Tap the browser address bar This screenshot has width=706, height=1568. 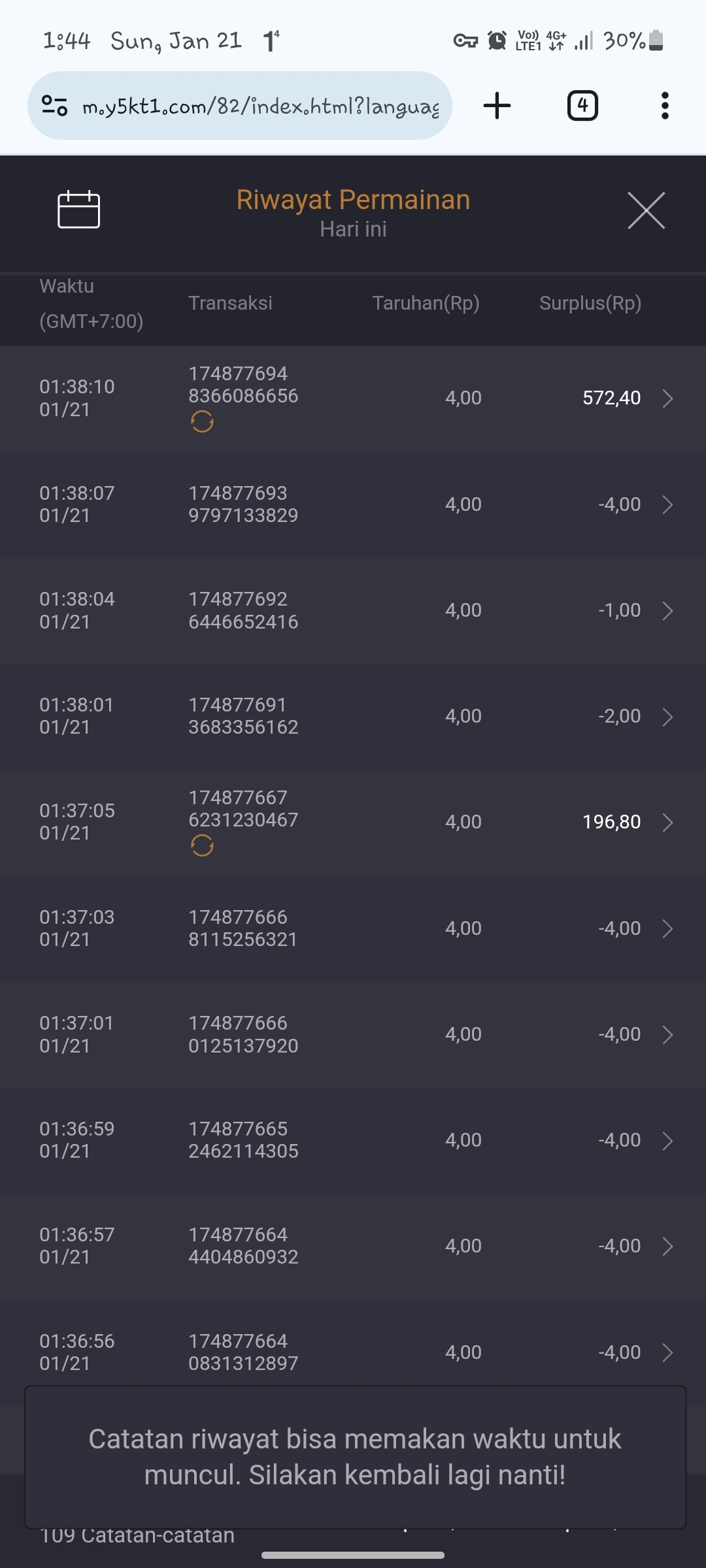[x=260, y=106]
